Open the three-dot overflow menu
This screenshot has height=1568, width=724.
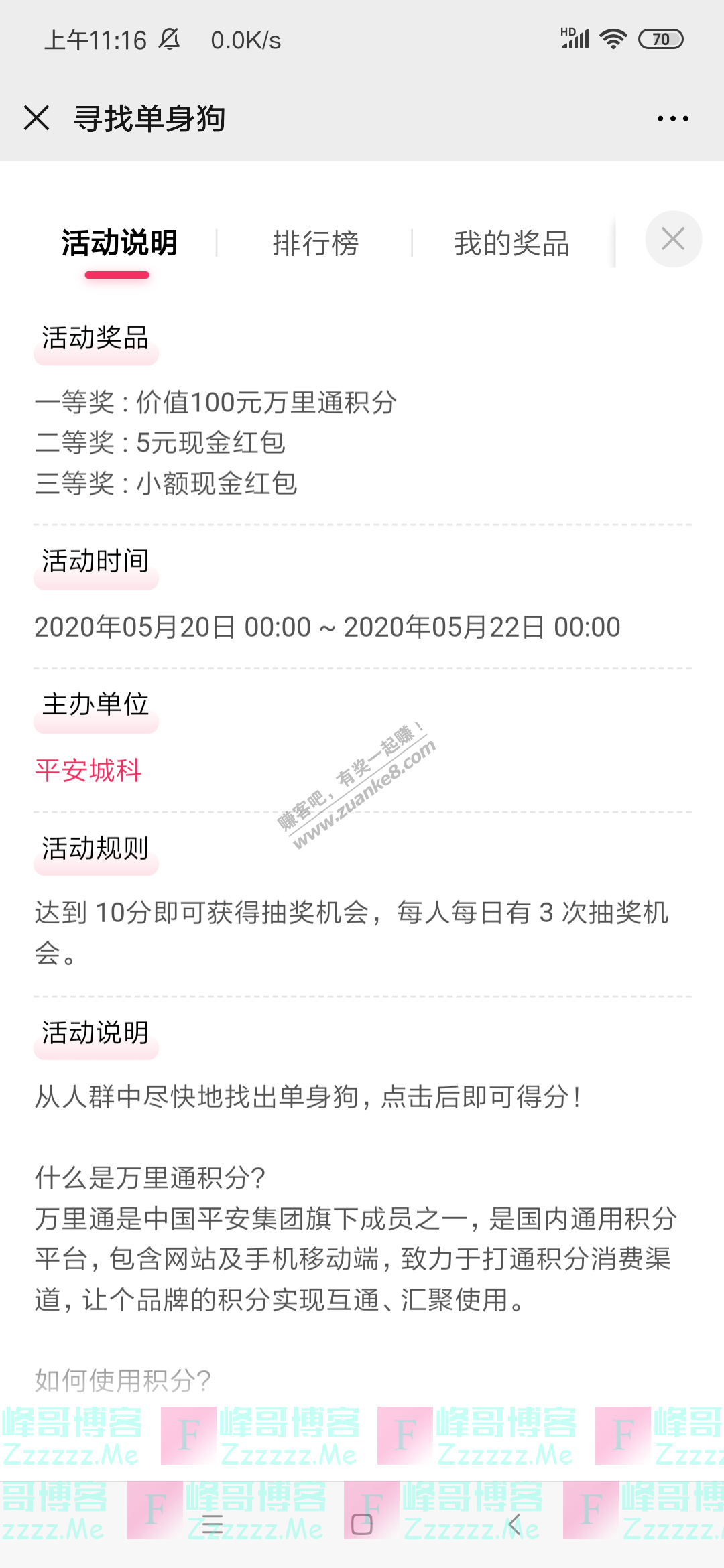(x=672, y=119)
